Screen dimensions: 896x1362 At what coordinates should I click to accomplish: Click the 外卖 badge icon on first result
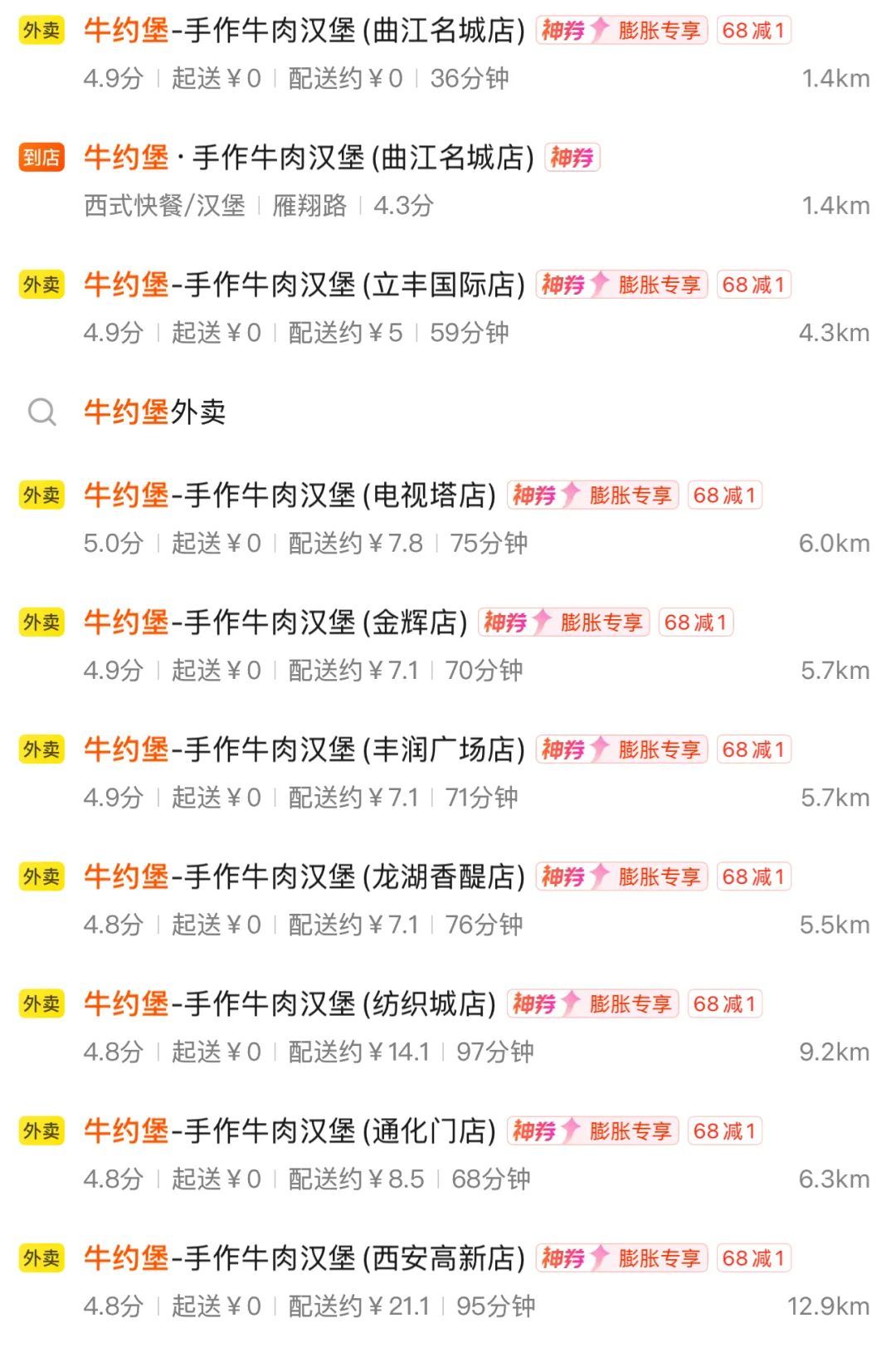click(x=43, y=32)
